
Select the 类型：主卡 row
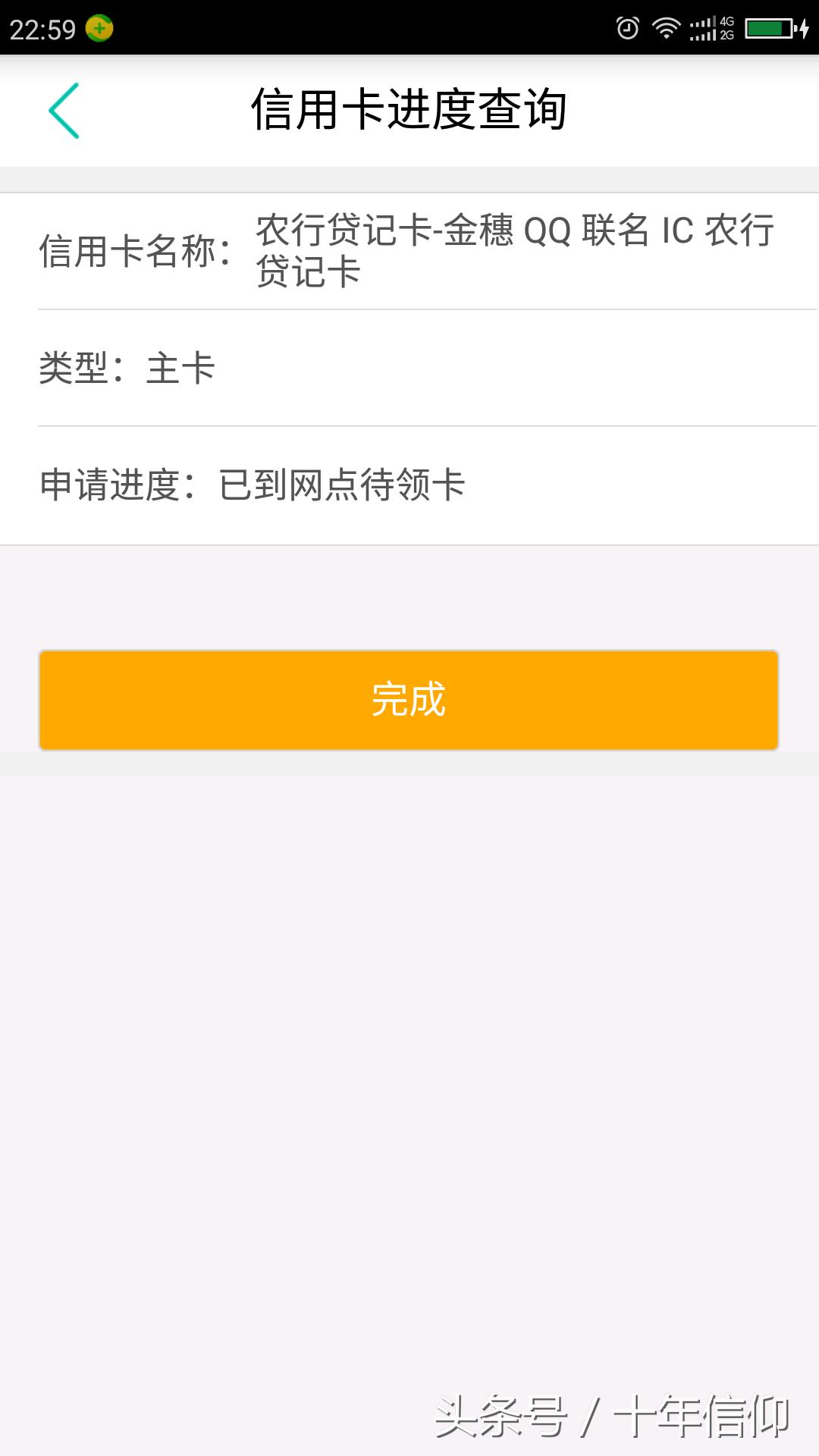[x=409, y=368]
